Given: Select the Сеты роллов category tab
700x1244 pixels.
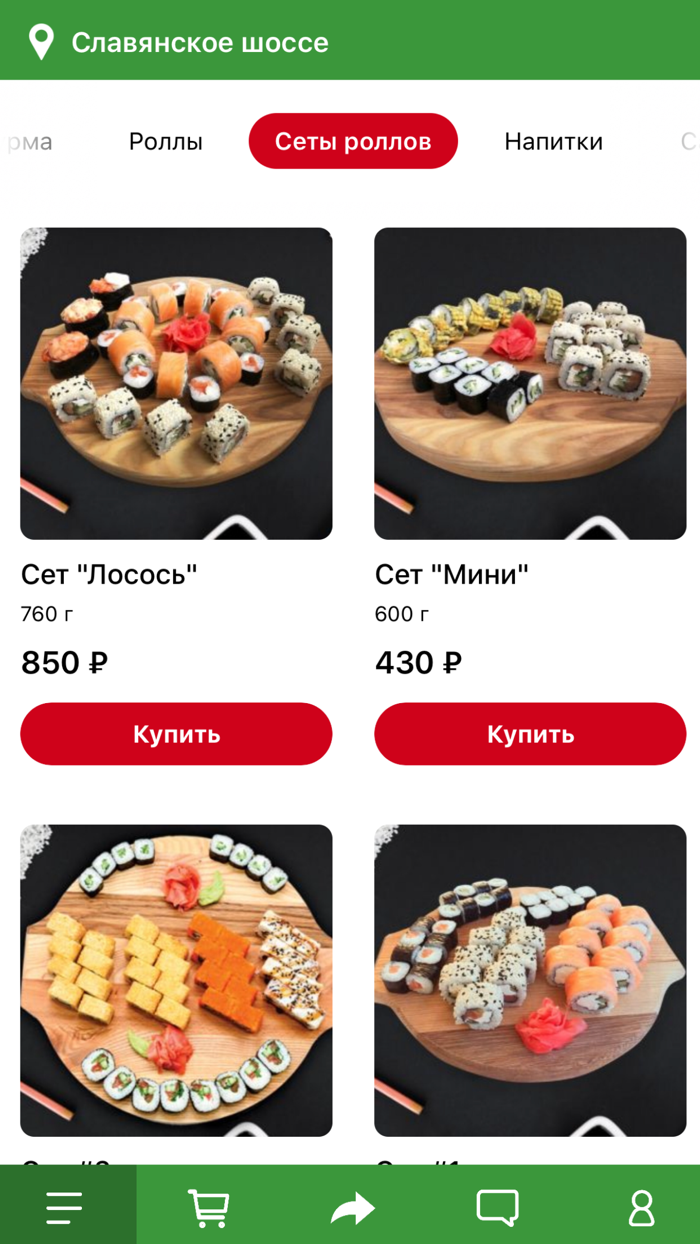Looking at the screenshot, I should (353, 141).
